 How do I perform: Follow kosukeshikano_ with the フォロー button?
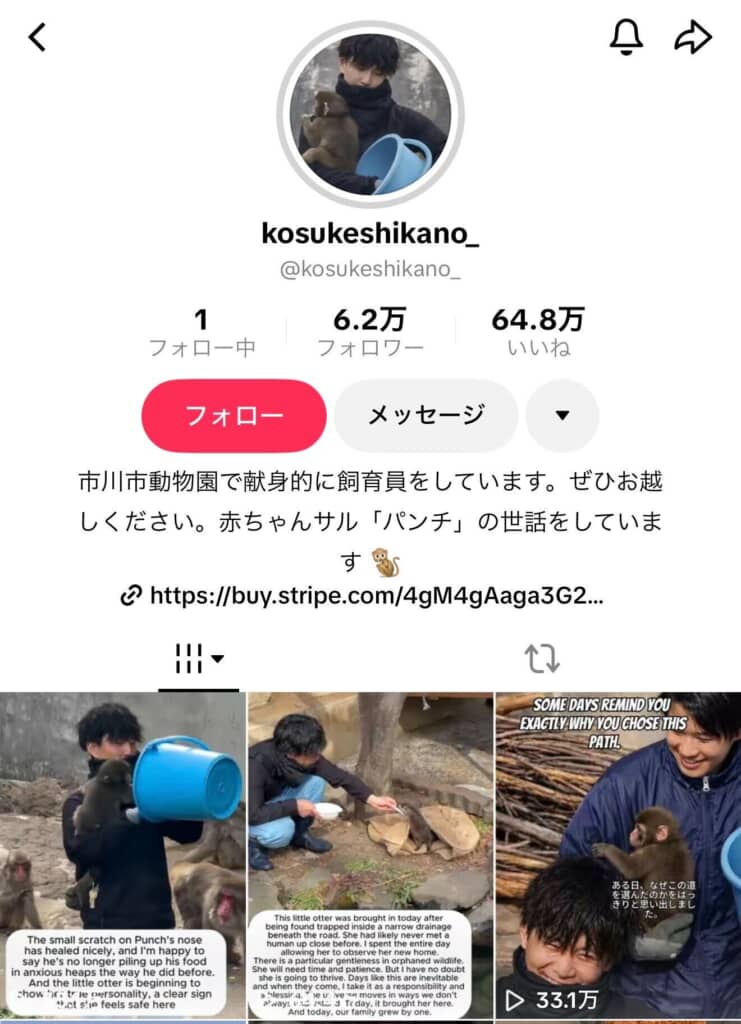point(234,415)
